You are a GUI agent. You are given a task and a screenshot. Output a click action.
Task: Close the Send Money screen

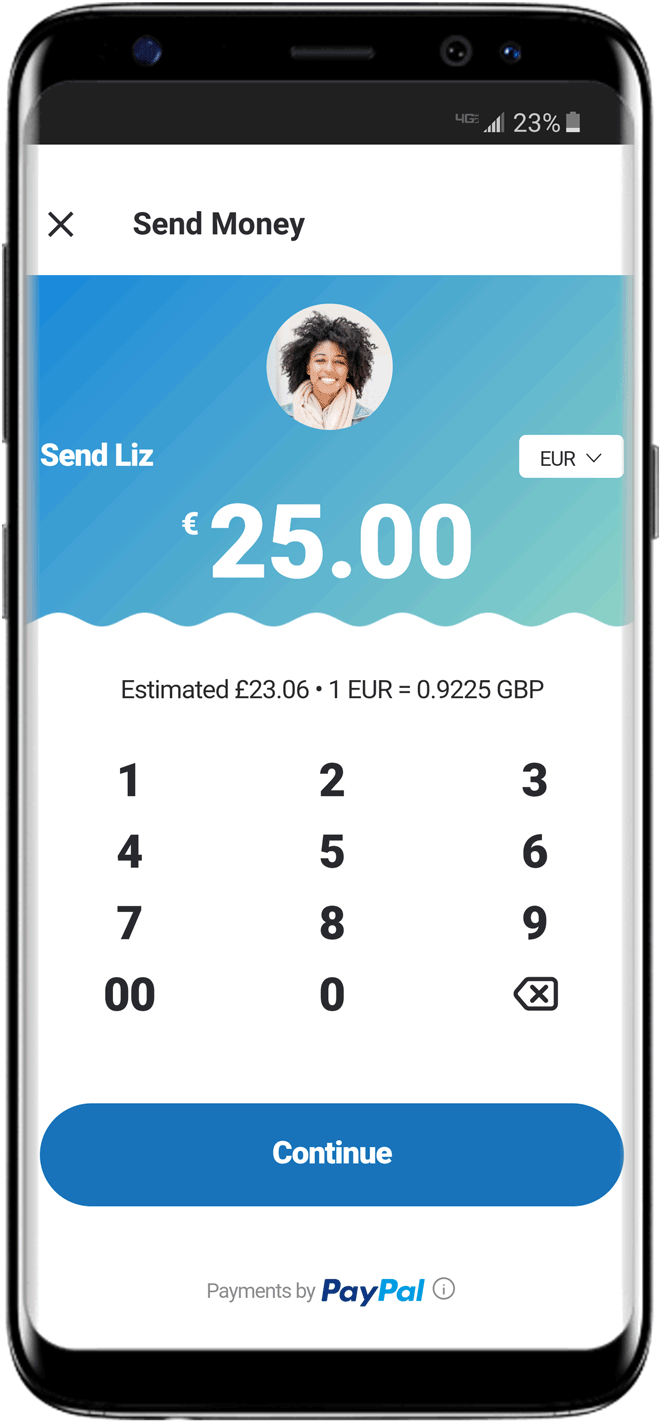pyautogui.click(x=61, y=225)
